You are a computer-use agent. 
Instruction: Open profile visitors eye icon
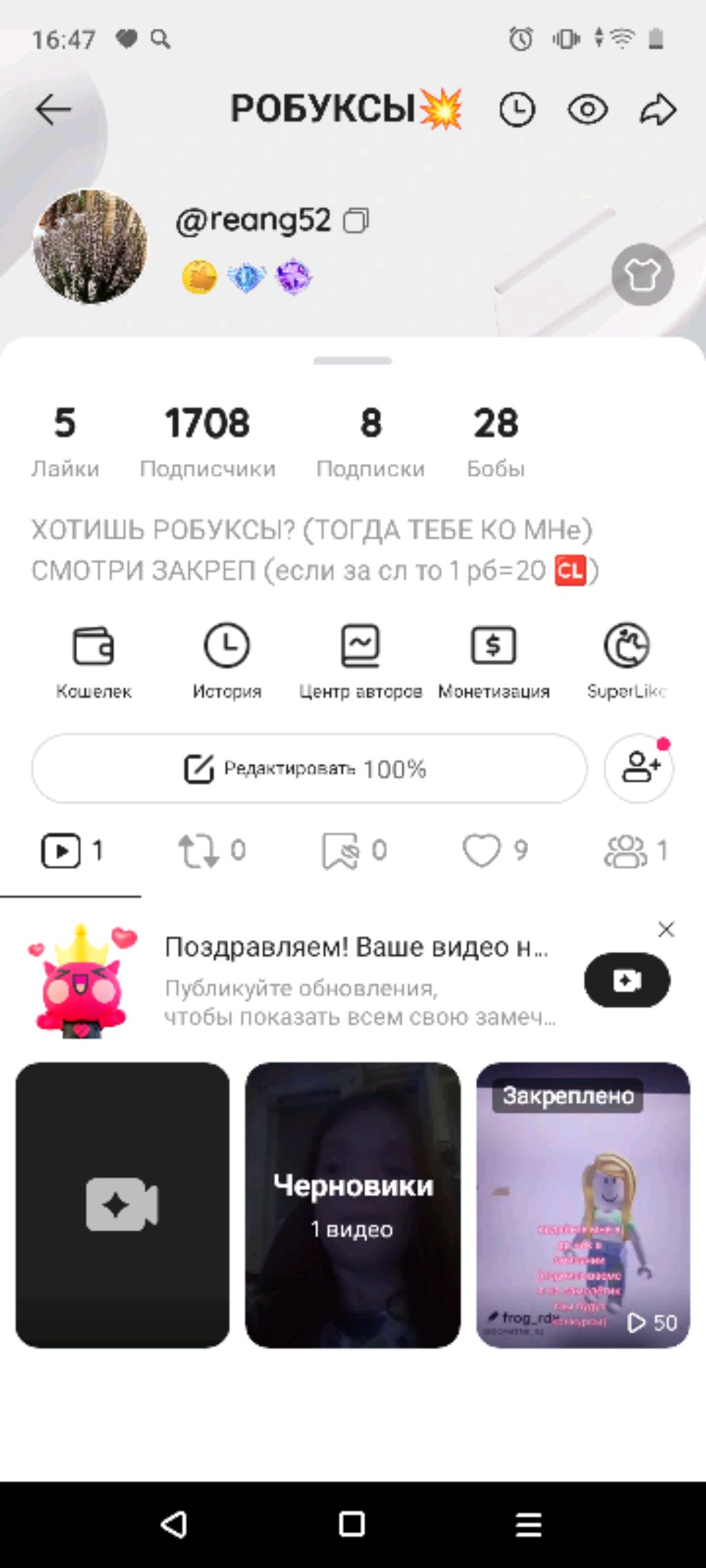tap(587, 110)
